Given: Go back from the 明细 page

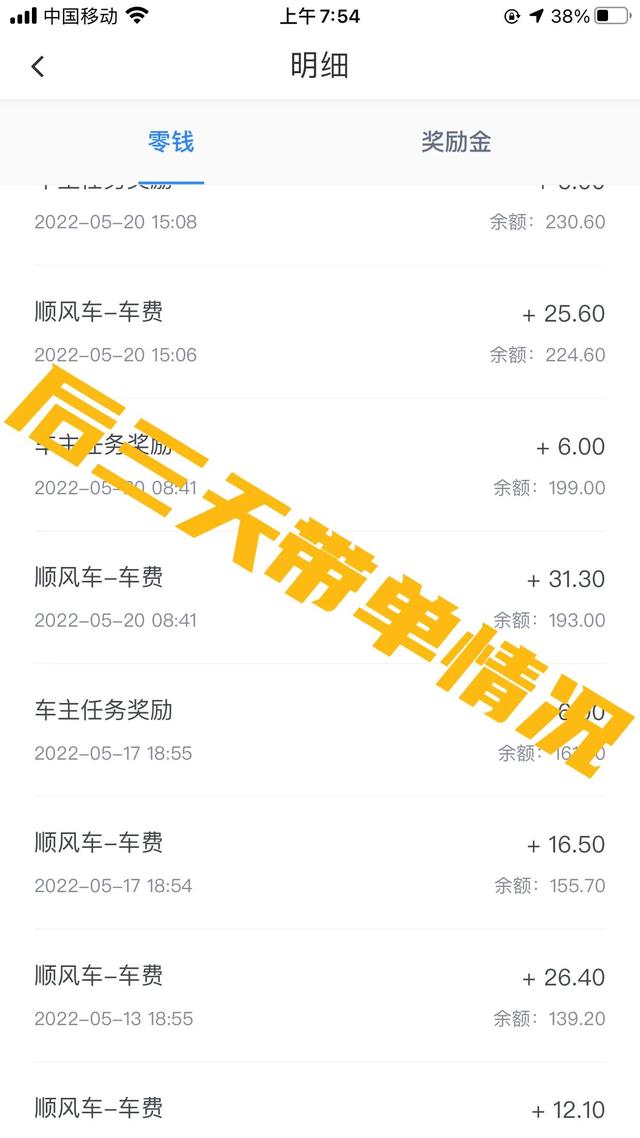Looking at the screenshot, I should (38, 67).
